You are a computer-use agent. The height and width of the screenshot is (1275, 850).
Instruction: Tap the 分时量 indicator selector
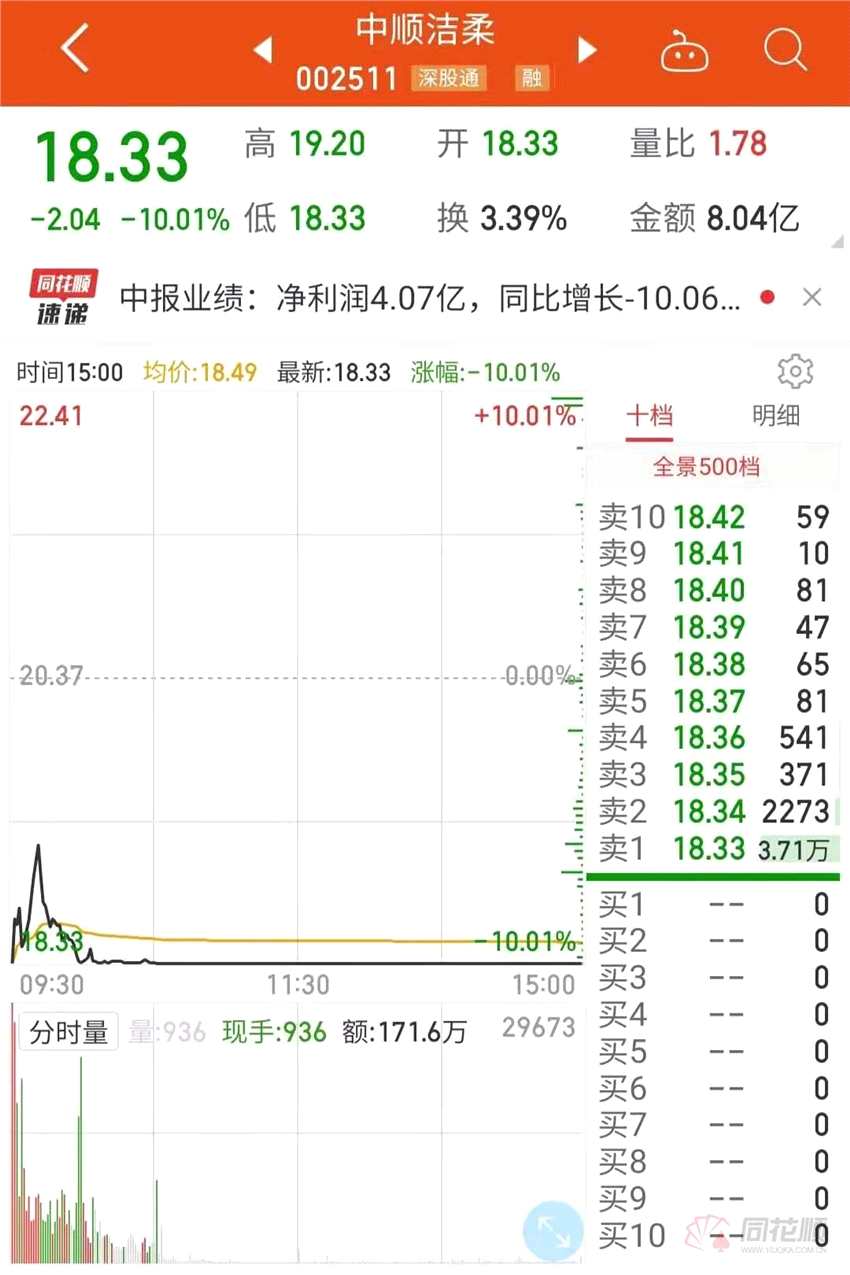(69, 1032)
